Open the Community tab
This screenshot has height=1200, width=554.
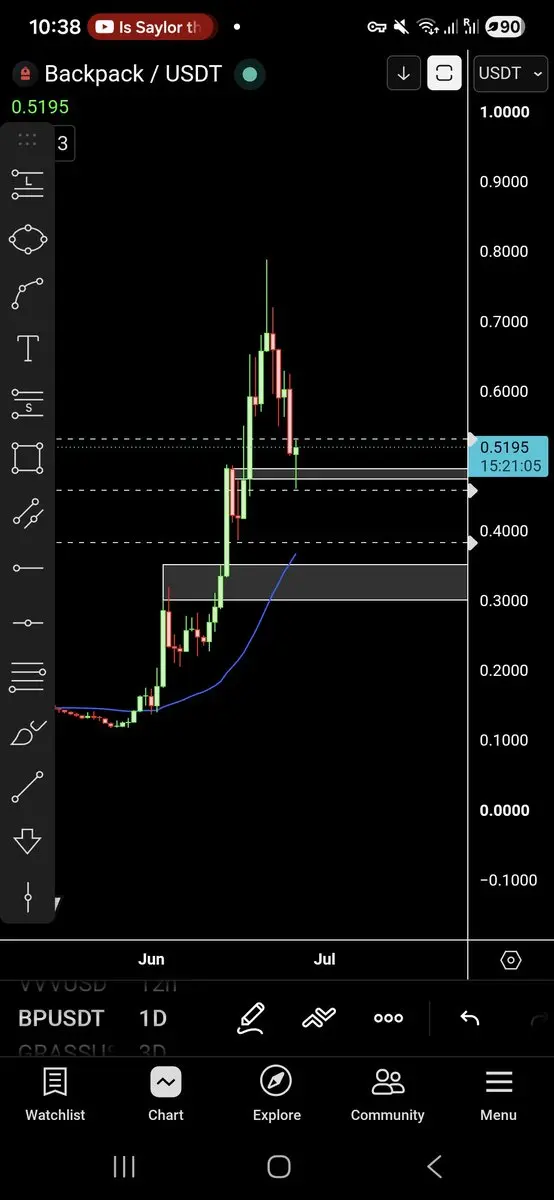(x=387, y=1094)
